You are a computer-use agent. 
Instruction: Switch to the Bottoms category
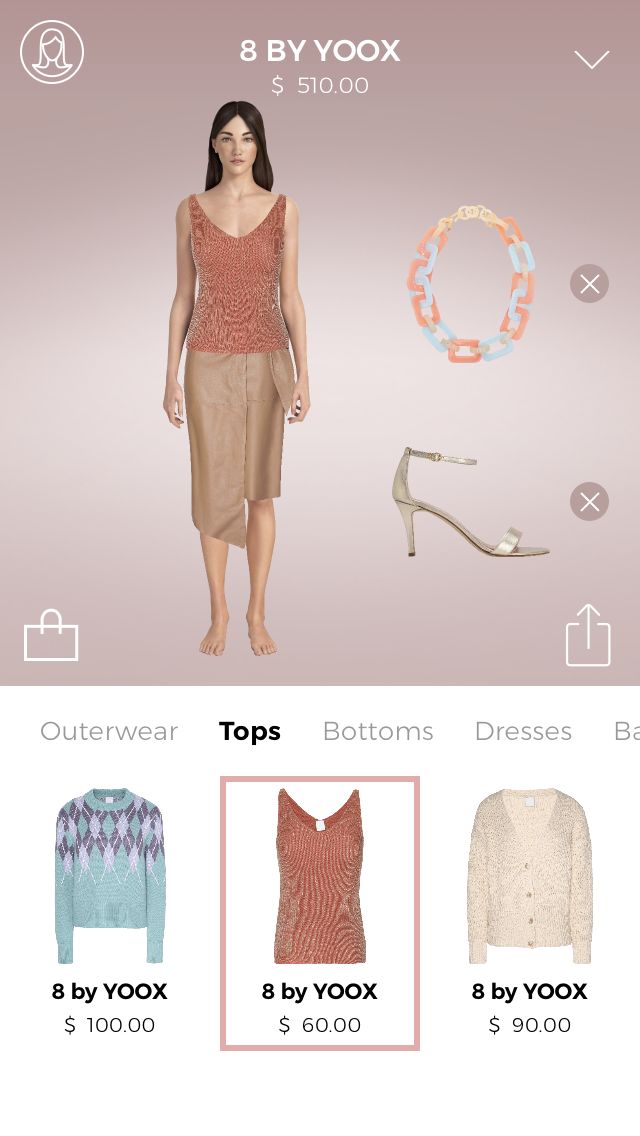pyautogui.click(x=378, y=731)
